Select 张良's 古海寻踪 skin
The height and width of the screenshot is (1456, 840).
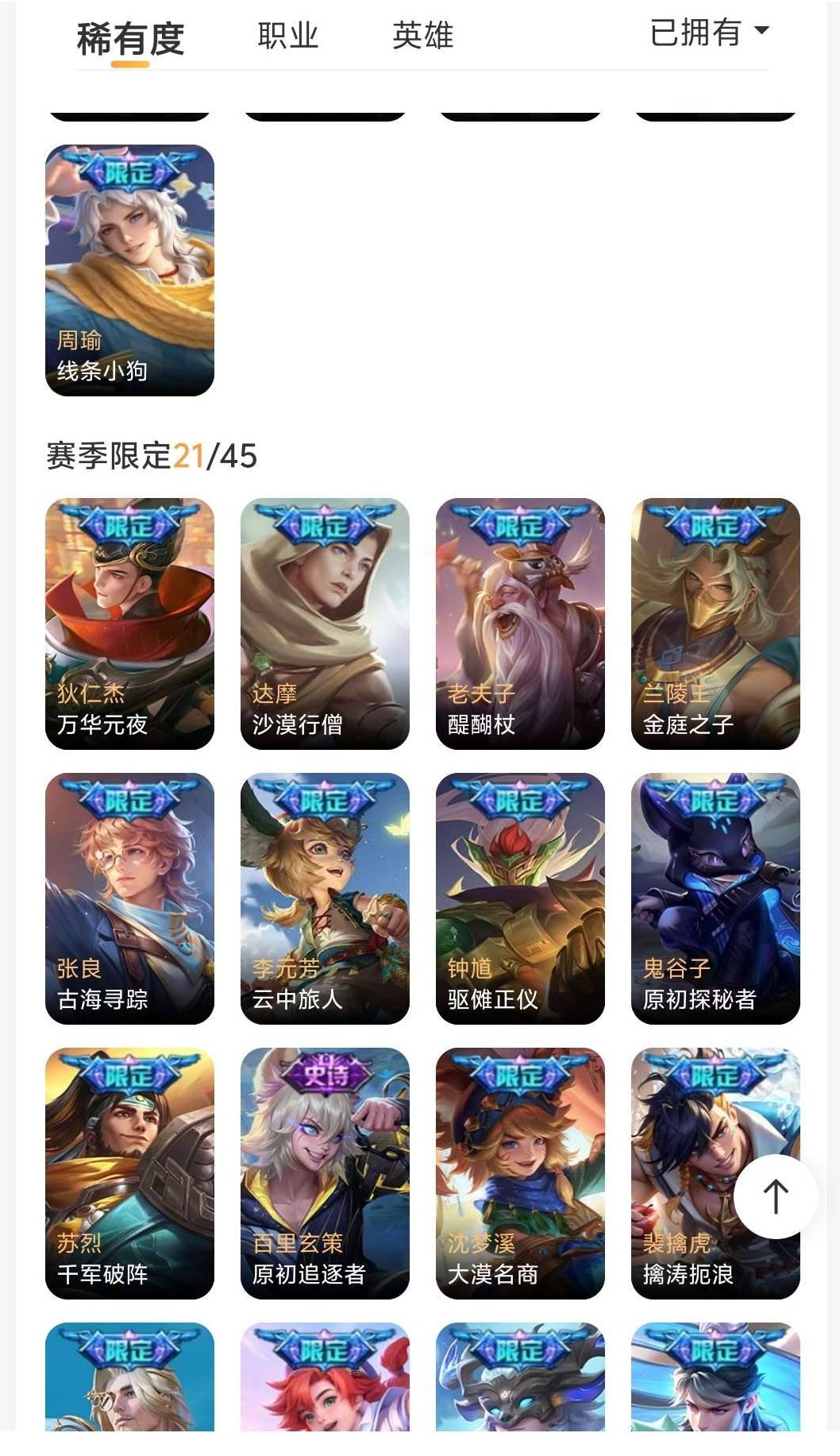(129, 898)
